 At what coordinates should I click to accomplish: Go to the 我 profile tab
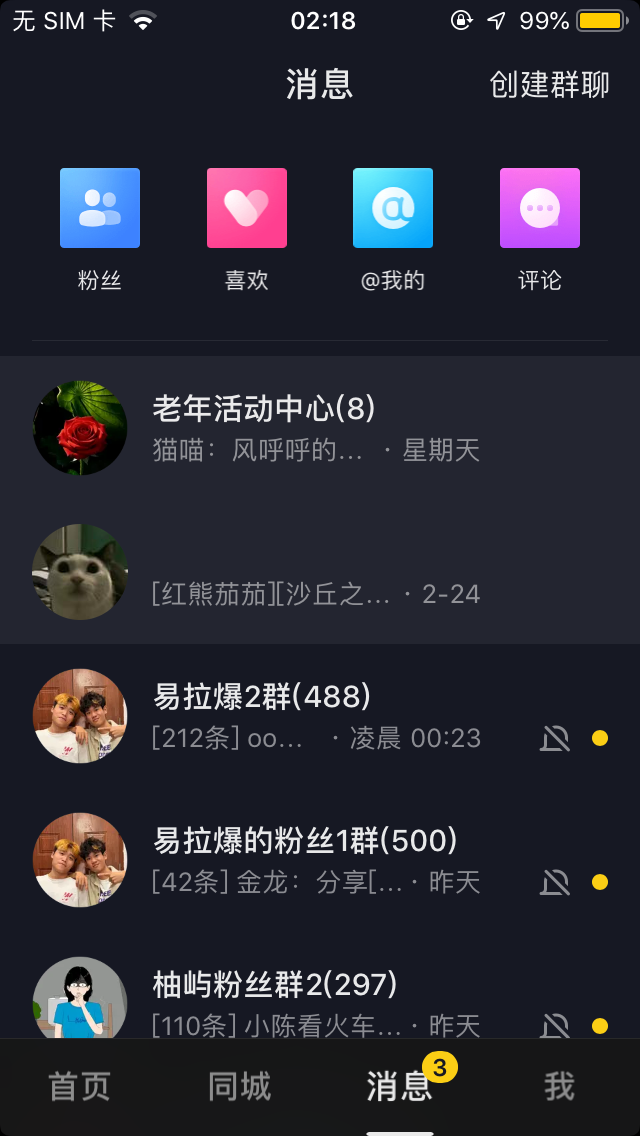[560, 1087]
